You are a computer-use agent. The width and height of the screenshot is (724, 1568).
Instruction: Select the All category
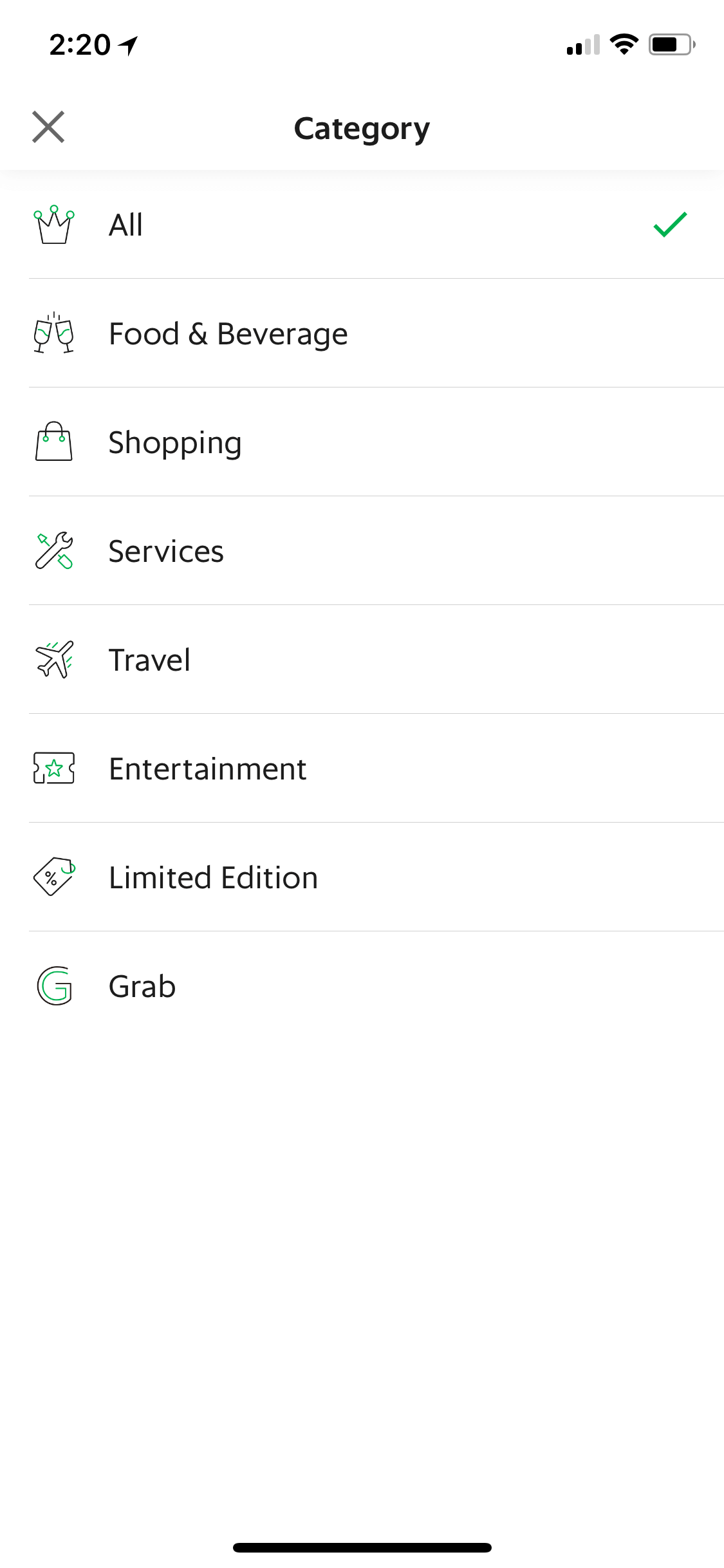coord(362,225)
